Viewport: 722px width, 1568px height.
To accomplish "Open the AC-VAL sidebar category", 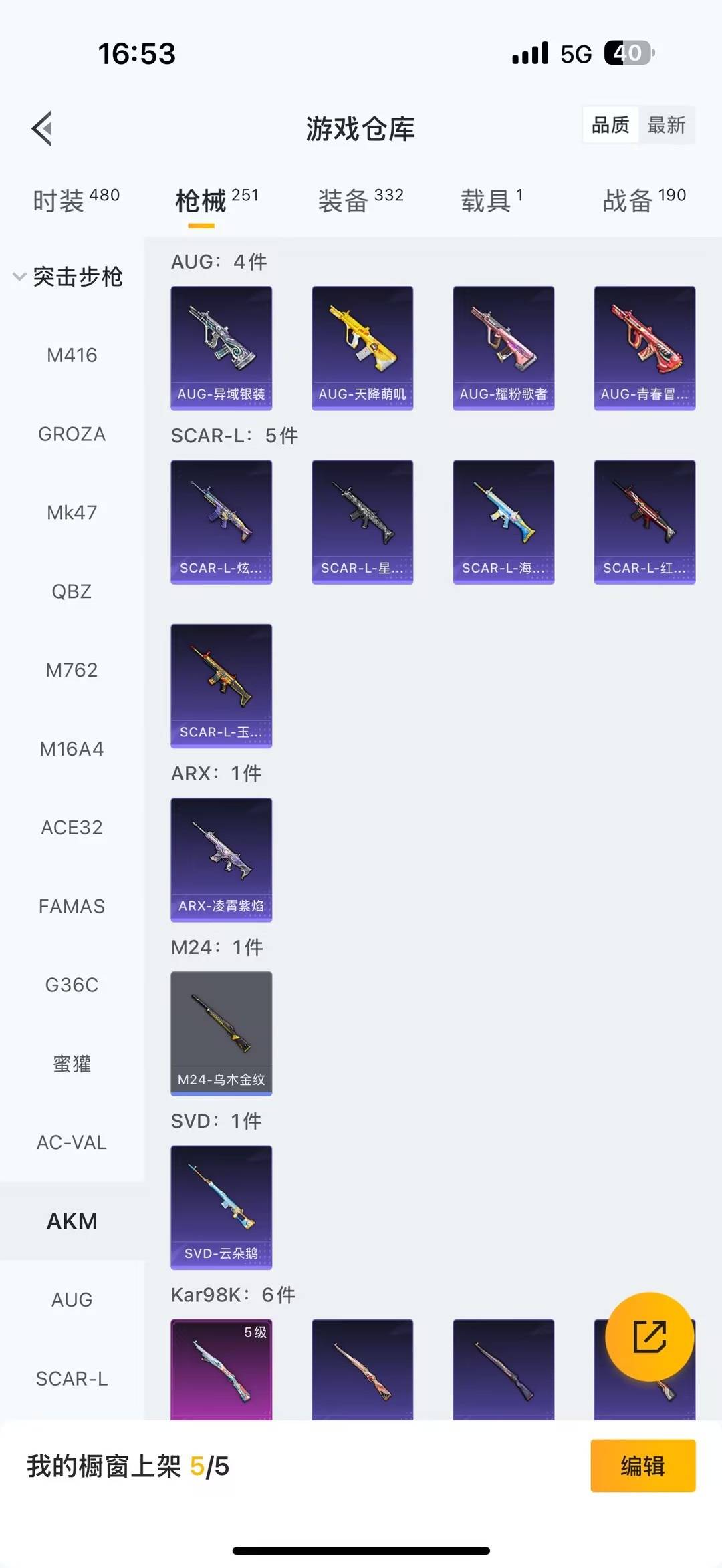I will [x=71, y=1142].
